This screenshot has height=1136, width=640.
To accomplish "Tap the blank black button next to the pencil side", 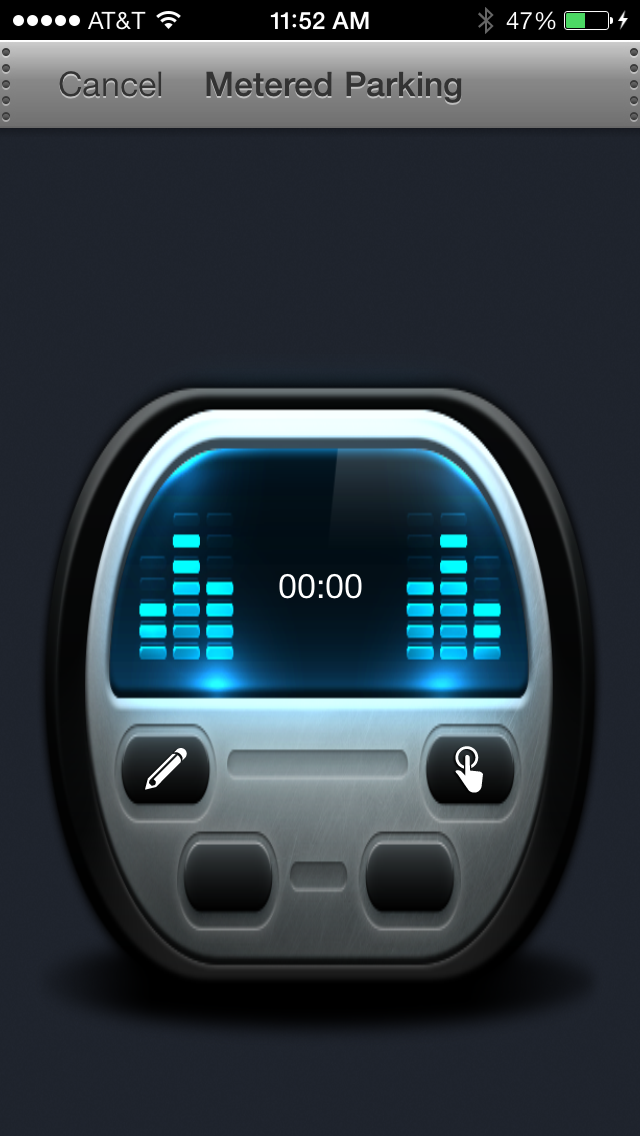I will point(228,877).
